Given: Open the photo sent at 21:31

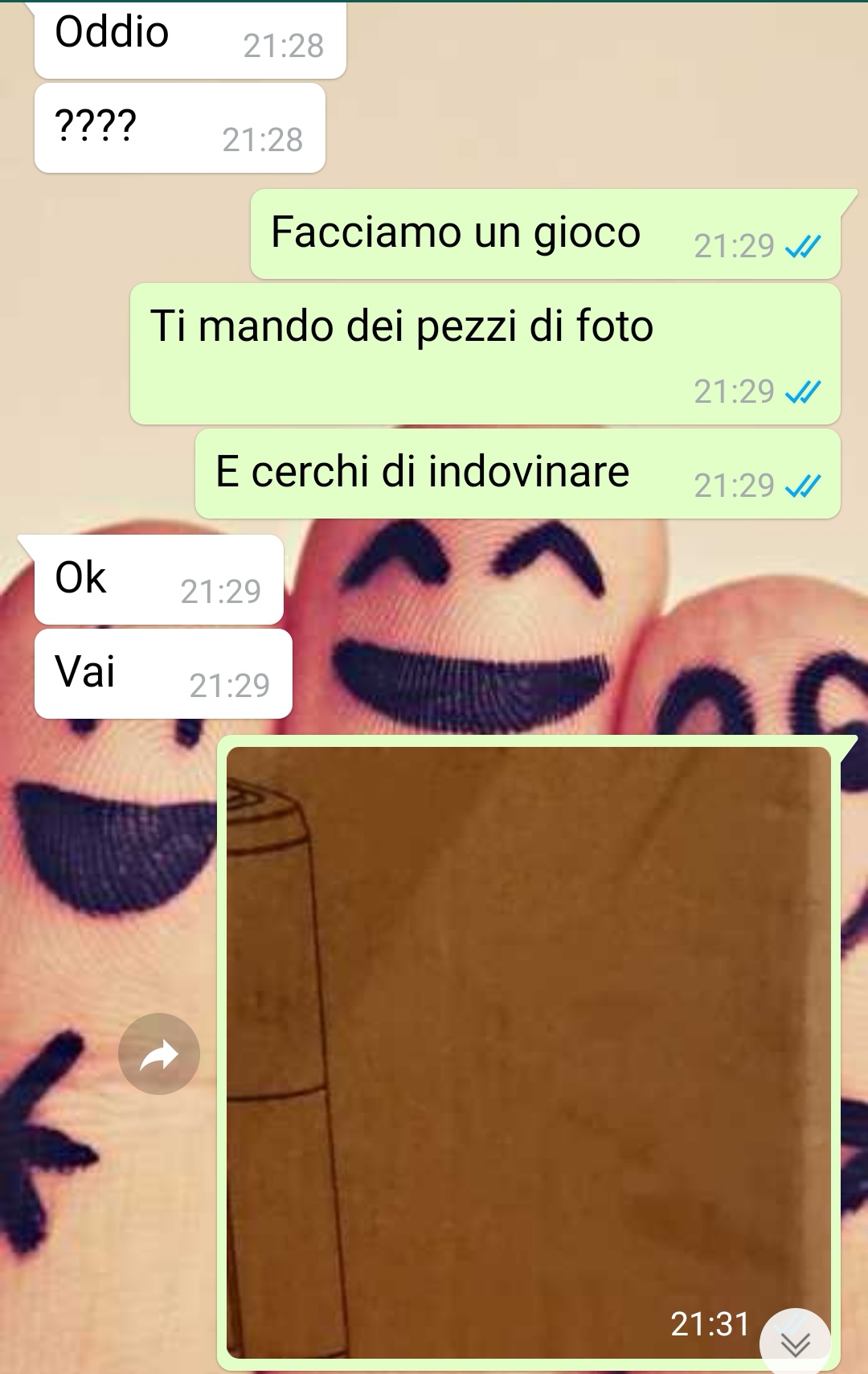Looking at the screenshot, I should click(528, 1045).
